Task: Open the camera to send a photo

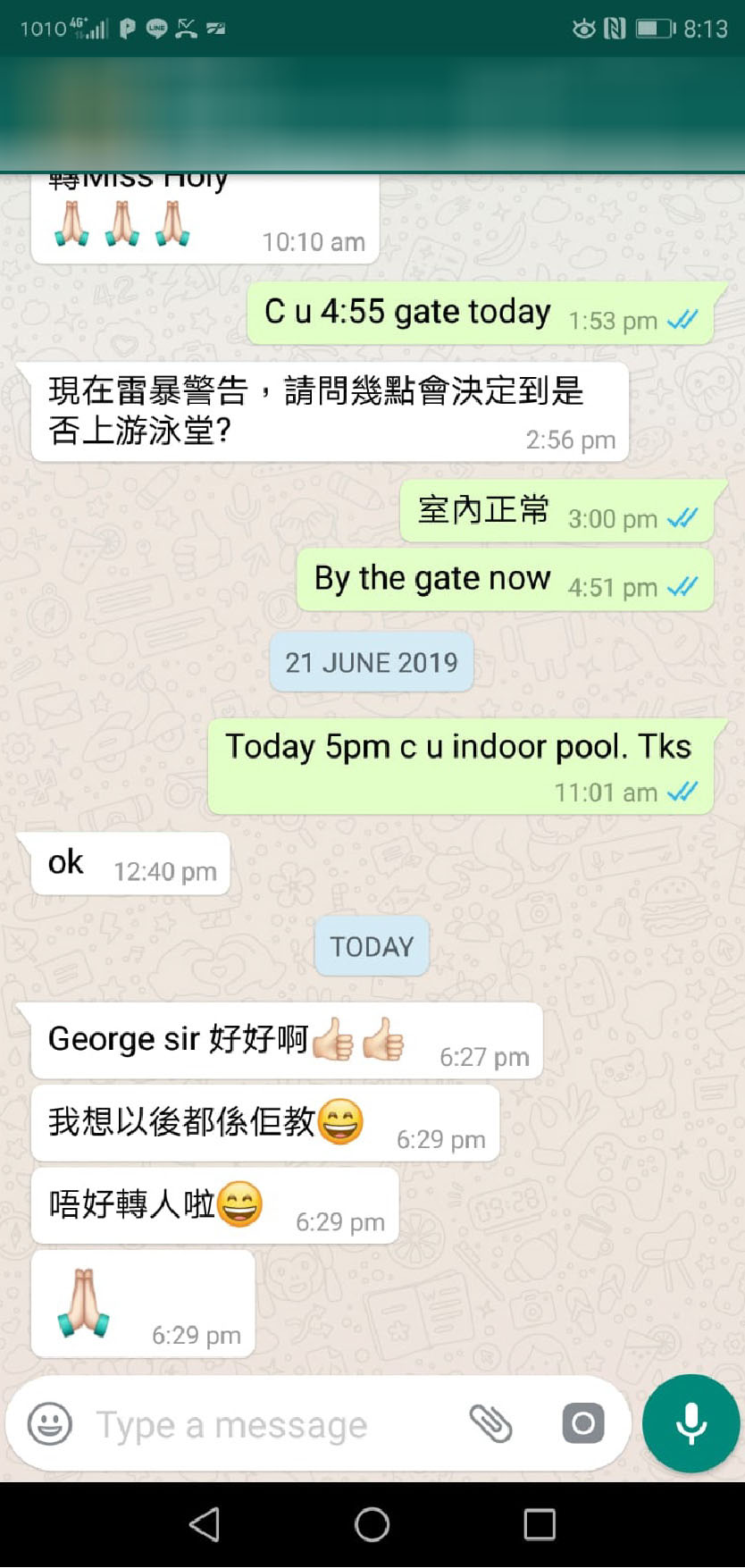Action: tap(583, 1423)
